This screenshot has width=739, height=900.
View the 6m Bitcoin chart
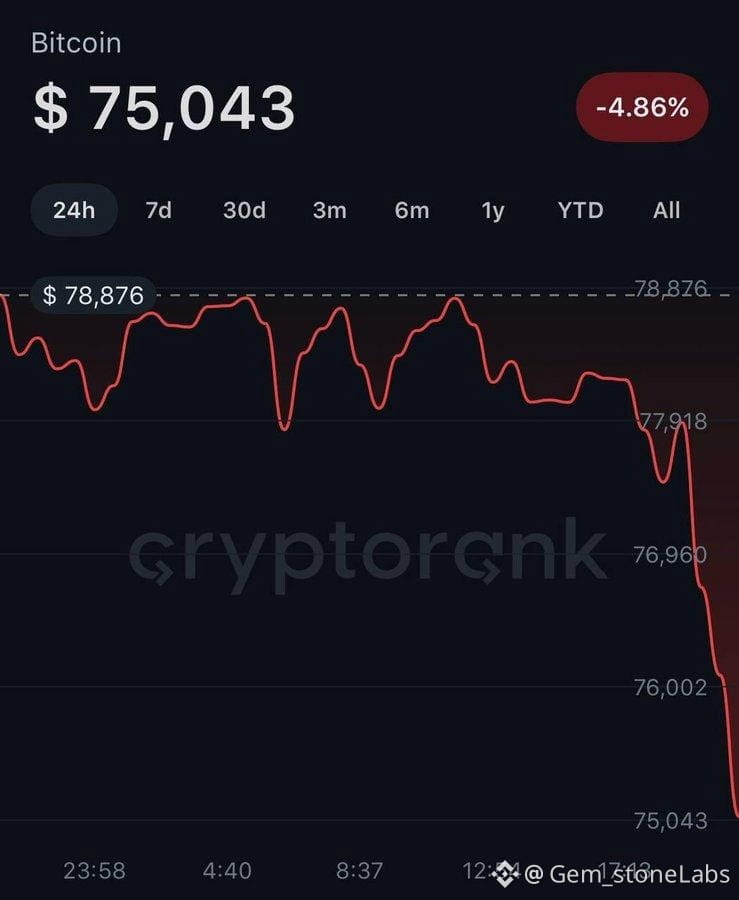point(411,210)
